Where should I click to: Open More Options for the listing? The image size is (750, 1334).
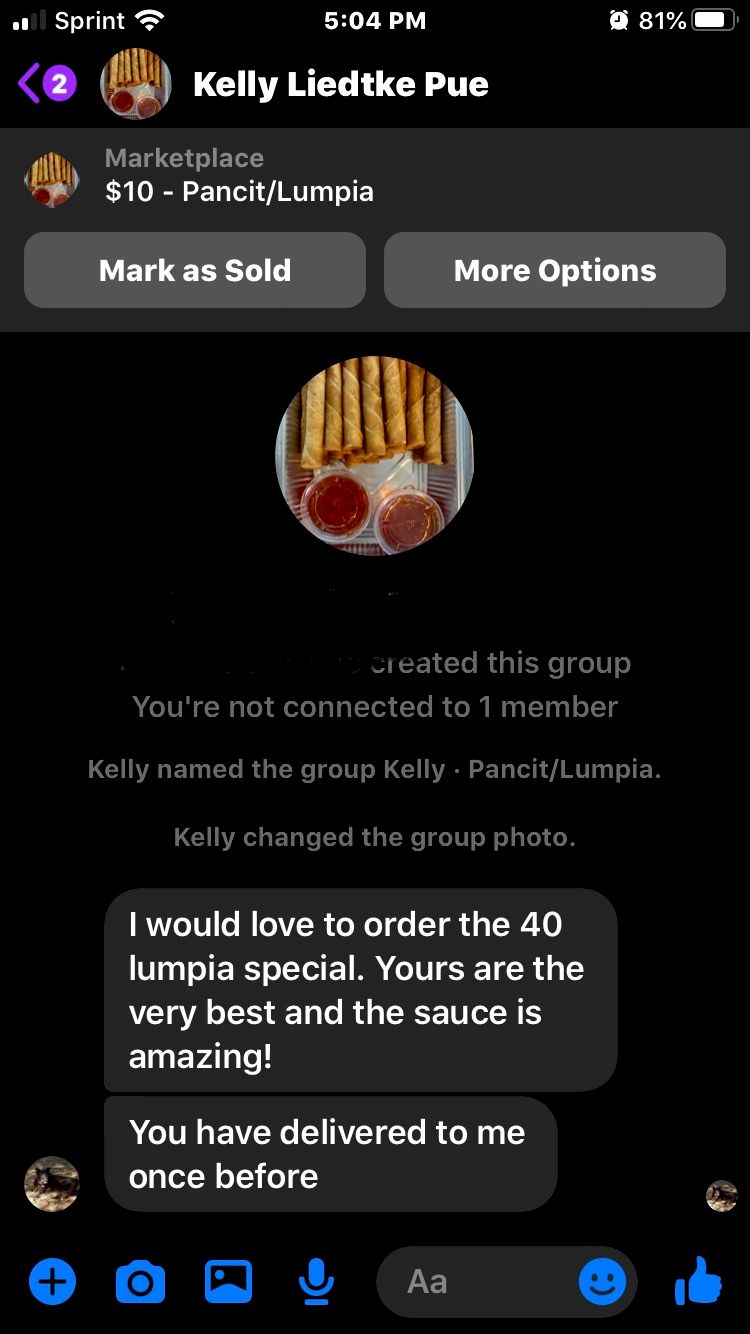point(555,270)
